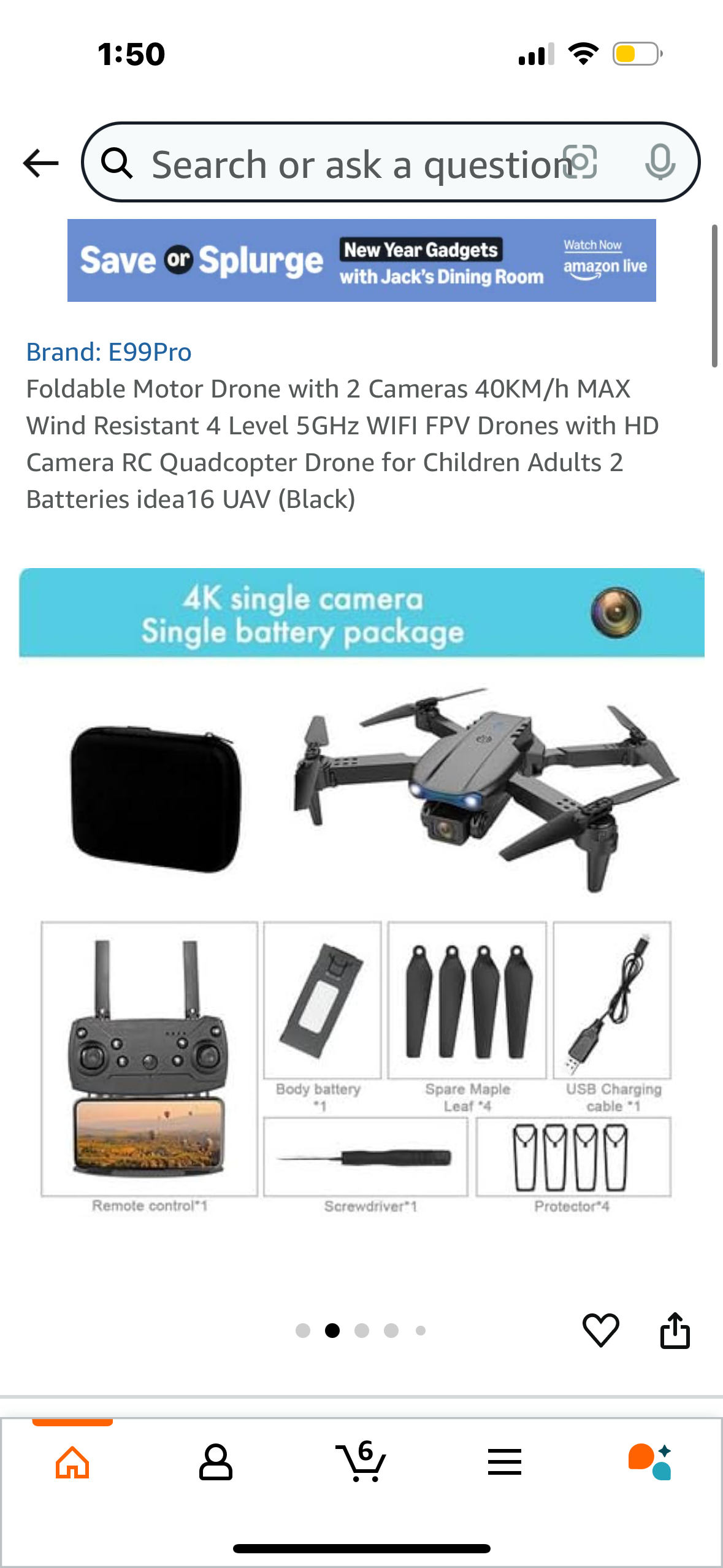Switch to the Home tab
The image size is (723, 1568).
(x=72, y=1462)
